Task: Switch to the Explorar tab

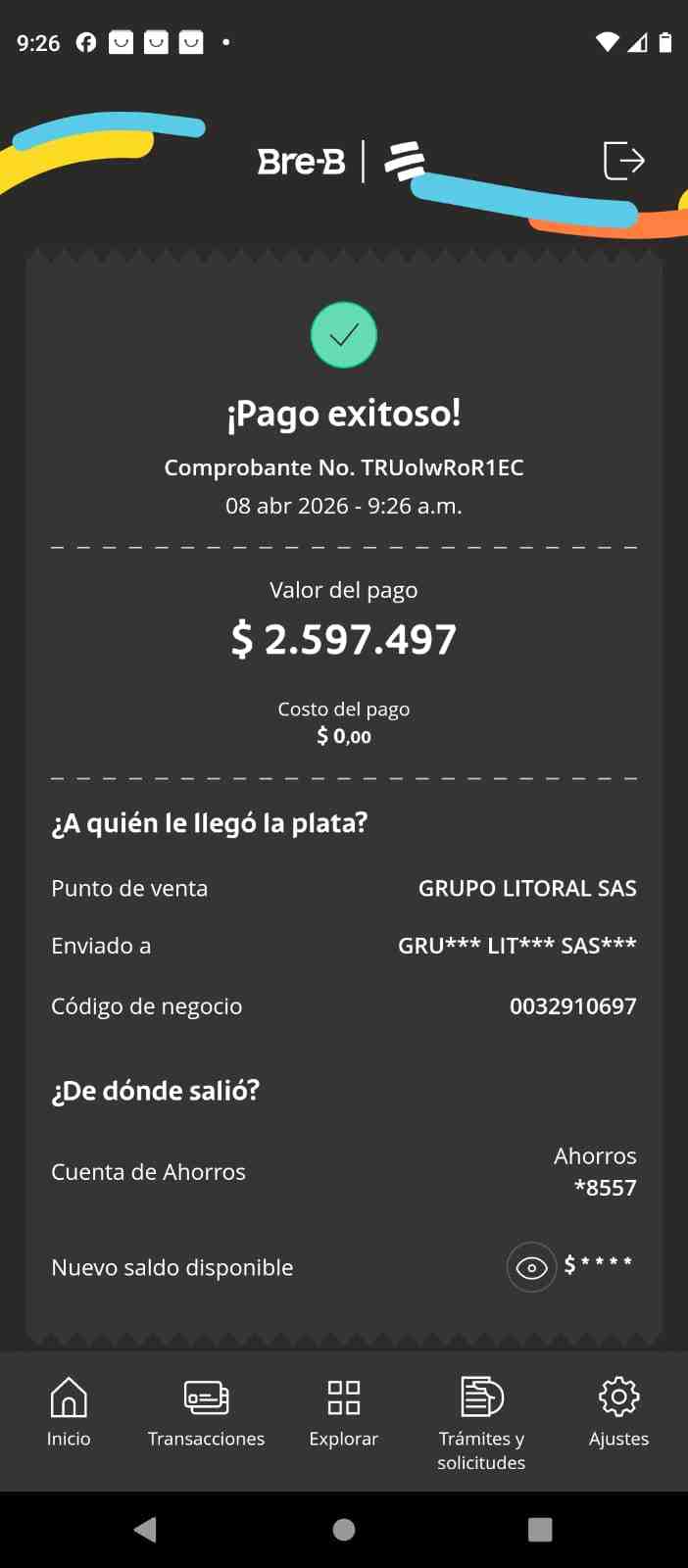Action: click(344, 1412)
